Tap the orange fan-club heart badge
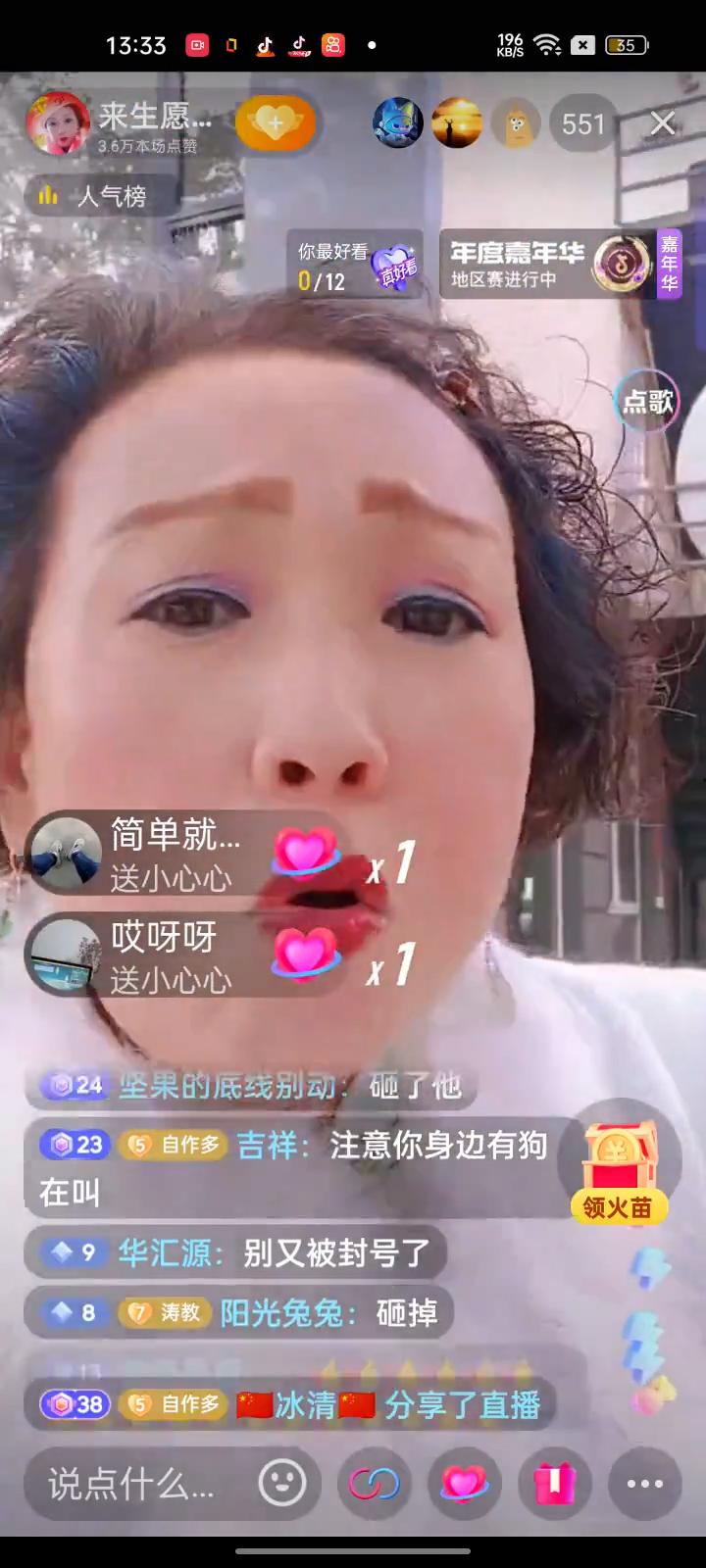This screenshot has width=706, height=1568. coord(277,123)
